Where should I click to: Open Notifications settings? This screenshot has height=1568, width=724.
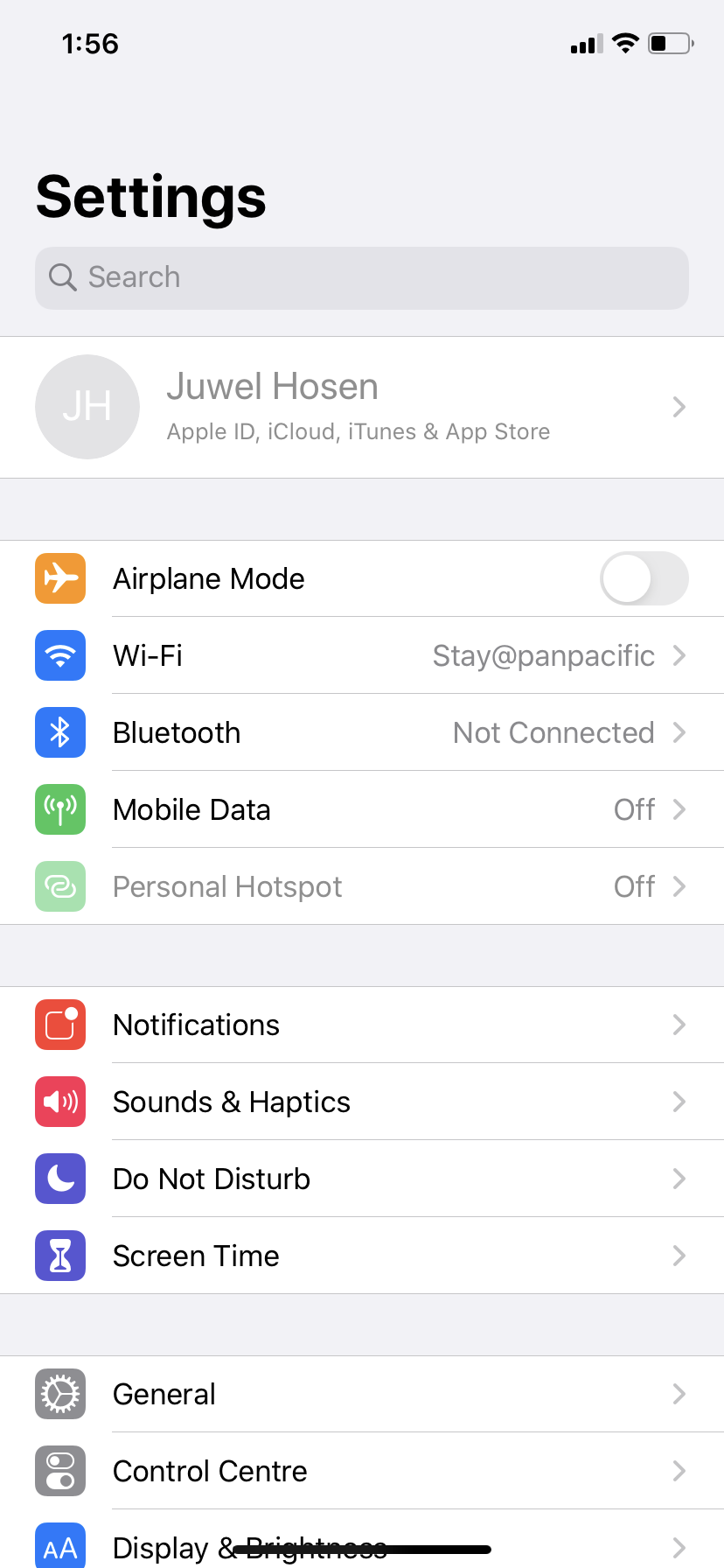click(362, 1025)
